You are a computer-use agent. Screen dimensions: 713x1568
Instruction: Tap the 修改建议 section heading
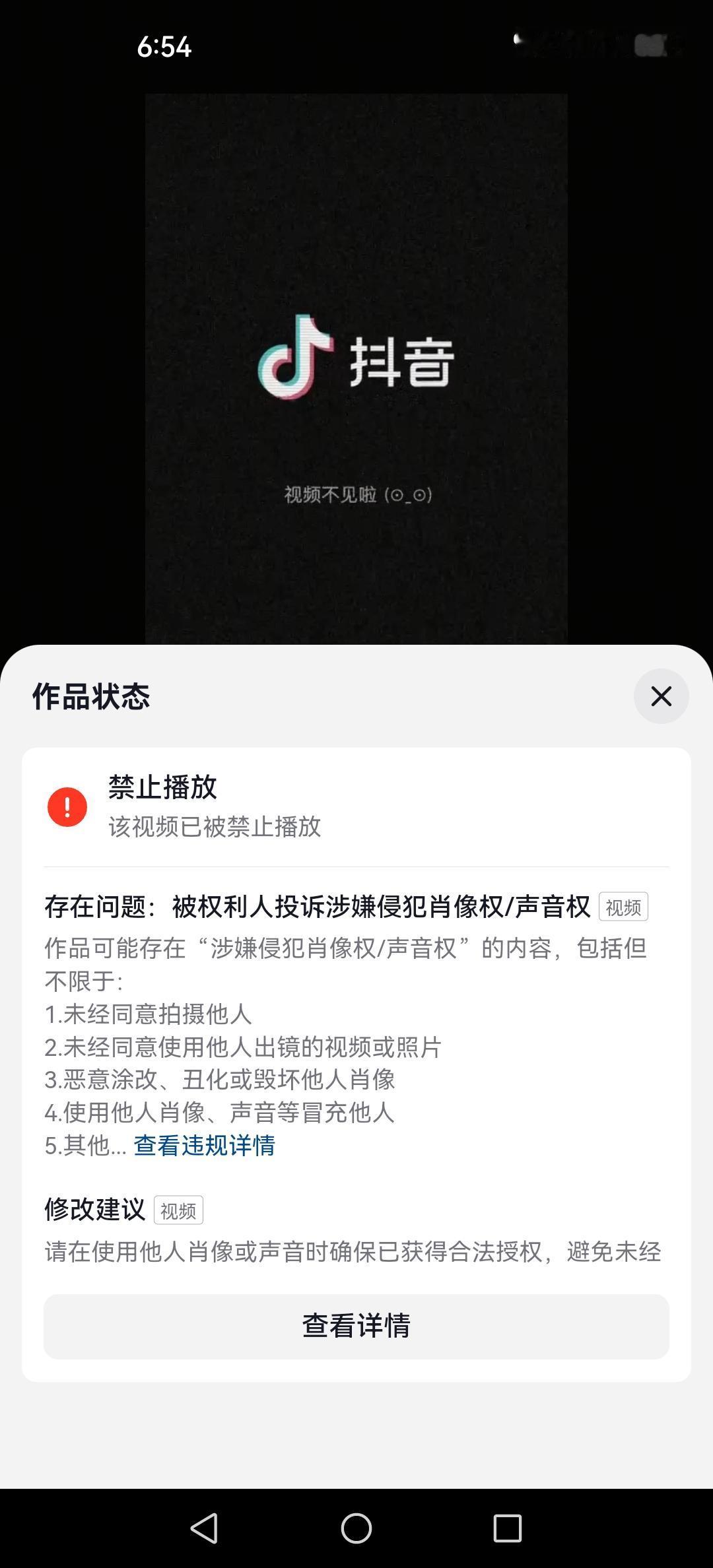pyautogui.click(x=94, y=1210)
